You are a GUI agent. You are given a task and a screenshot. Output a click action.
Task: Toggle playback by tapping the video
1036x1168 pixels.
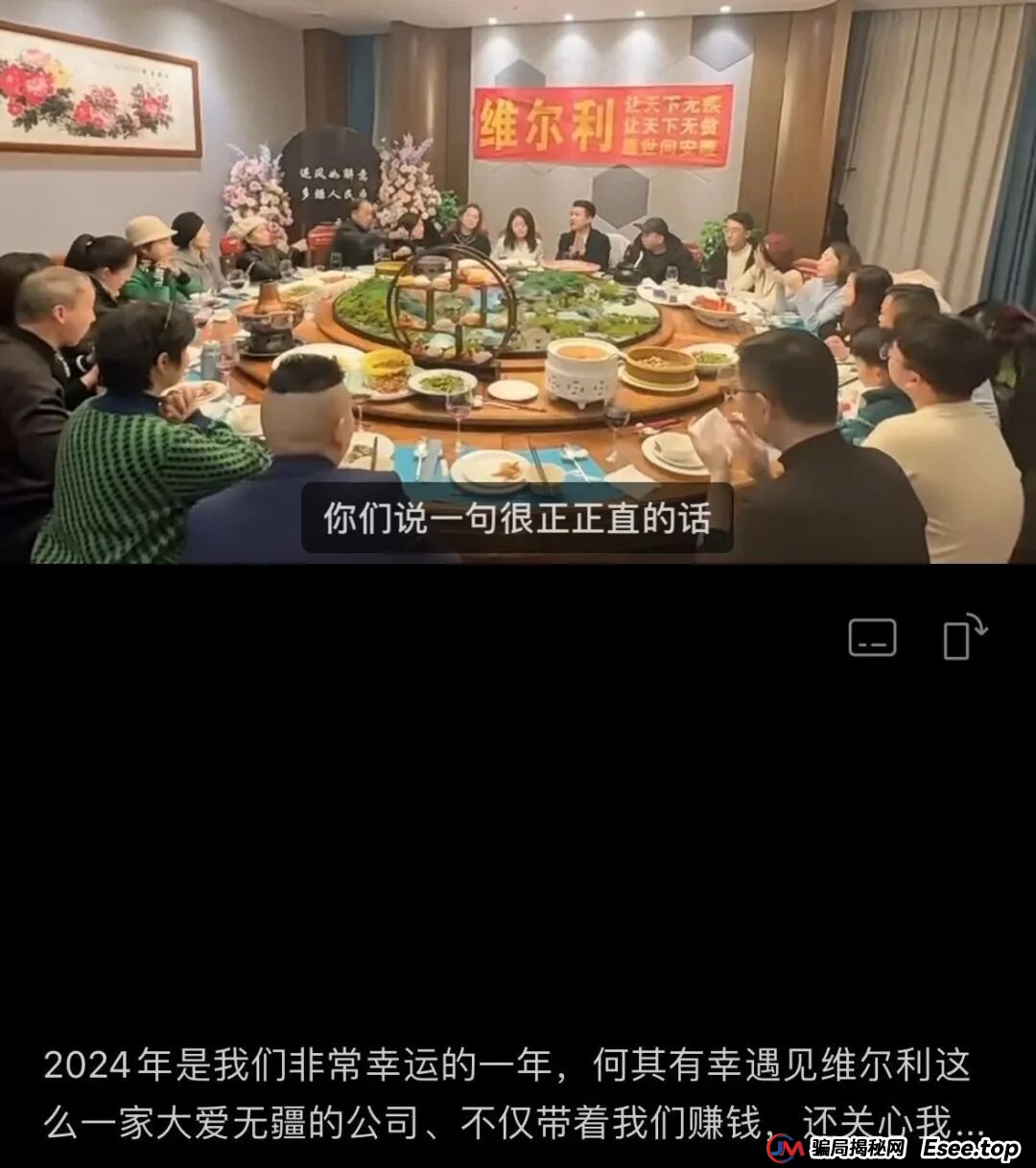pyautogui.click(x=518, y=288)
